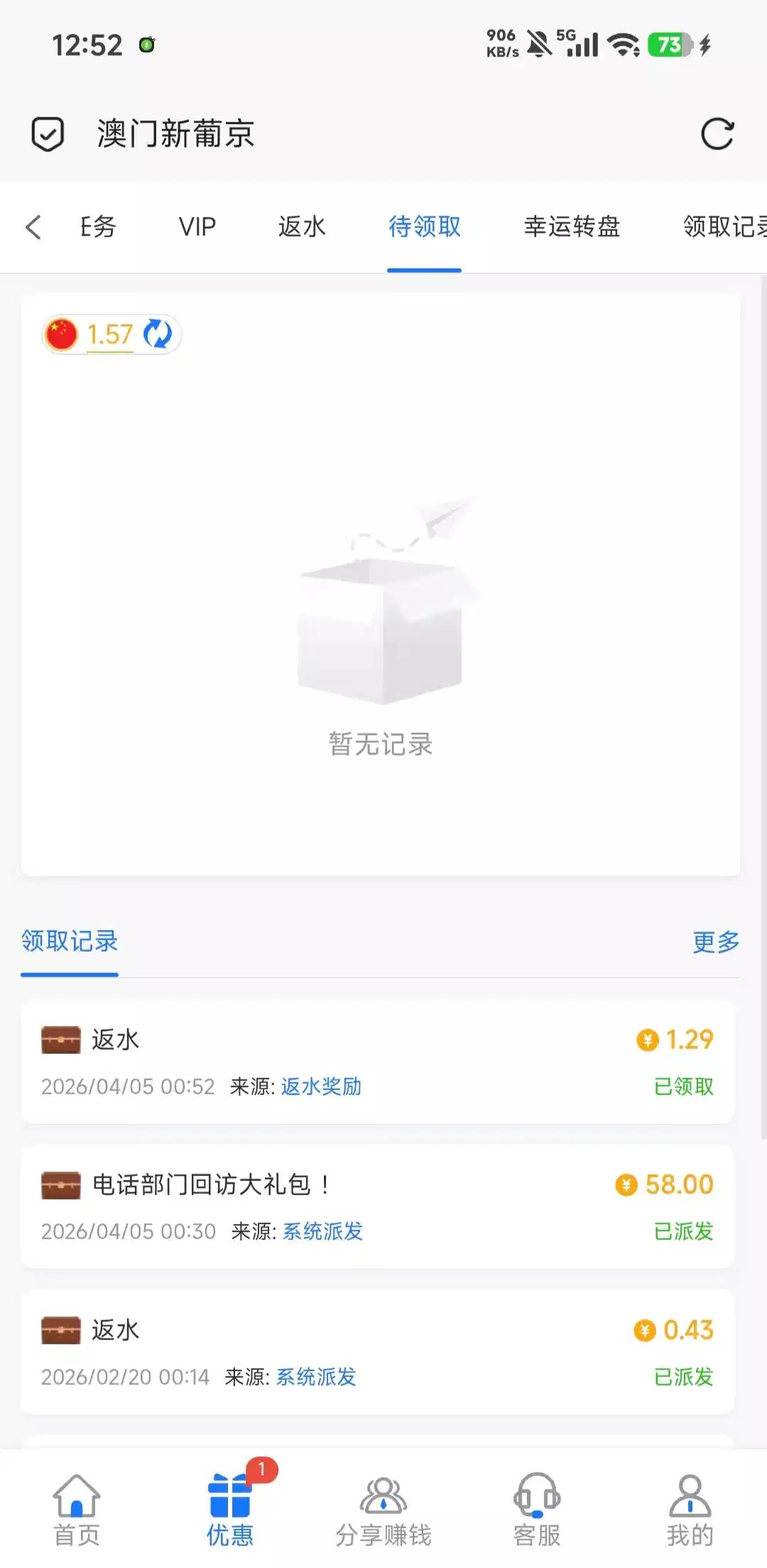The image size is (767, 1568).
Task: Switch to the VIP tab
Action: (197, 227)
